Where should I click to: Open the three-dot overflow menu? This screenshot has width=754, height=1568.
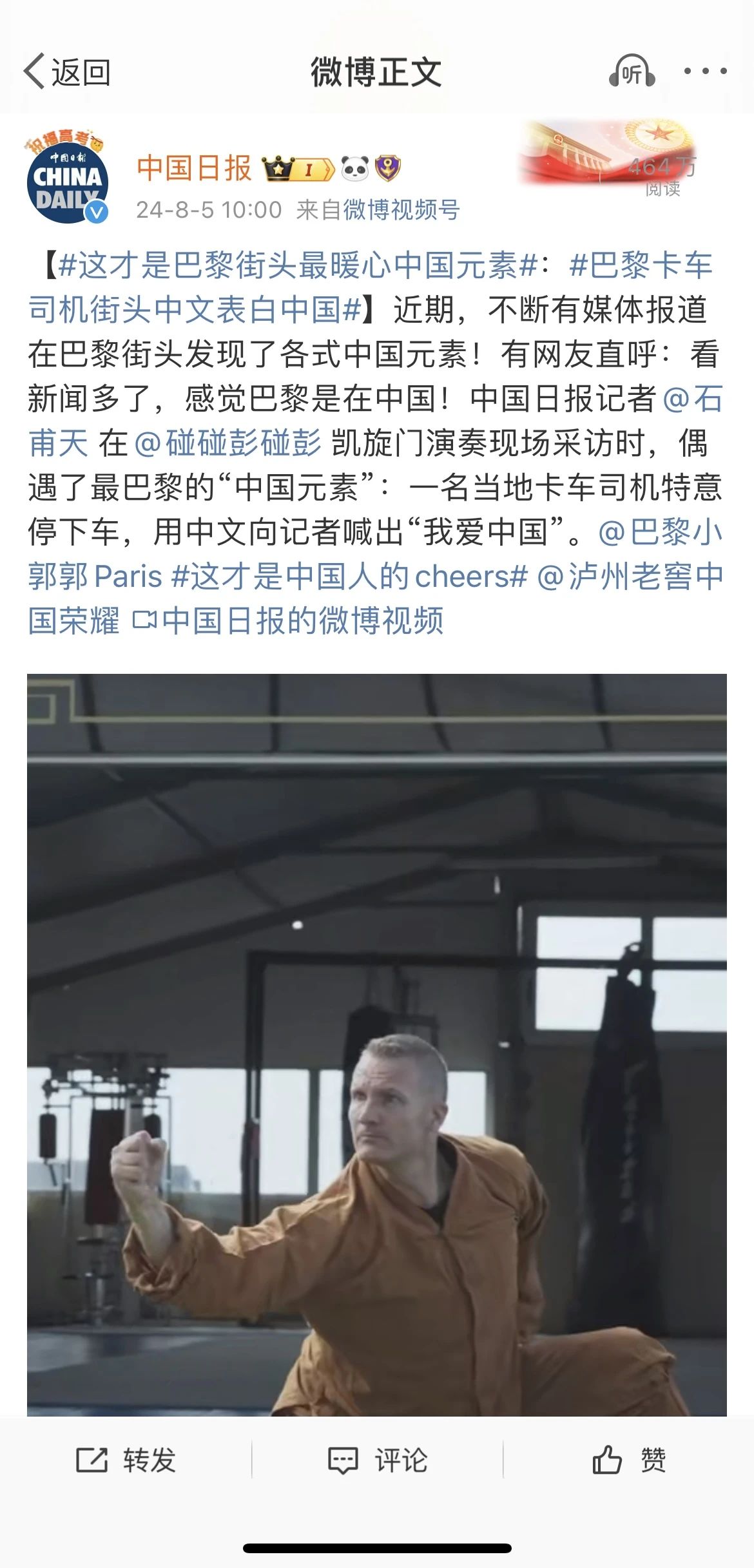[705, 72]
